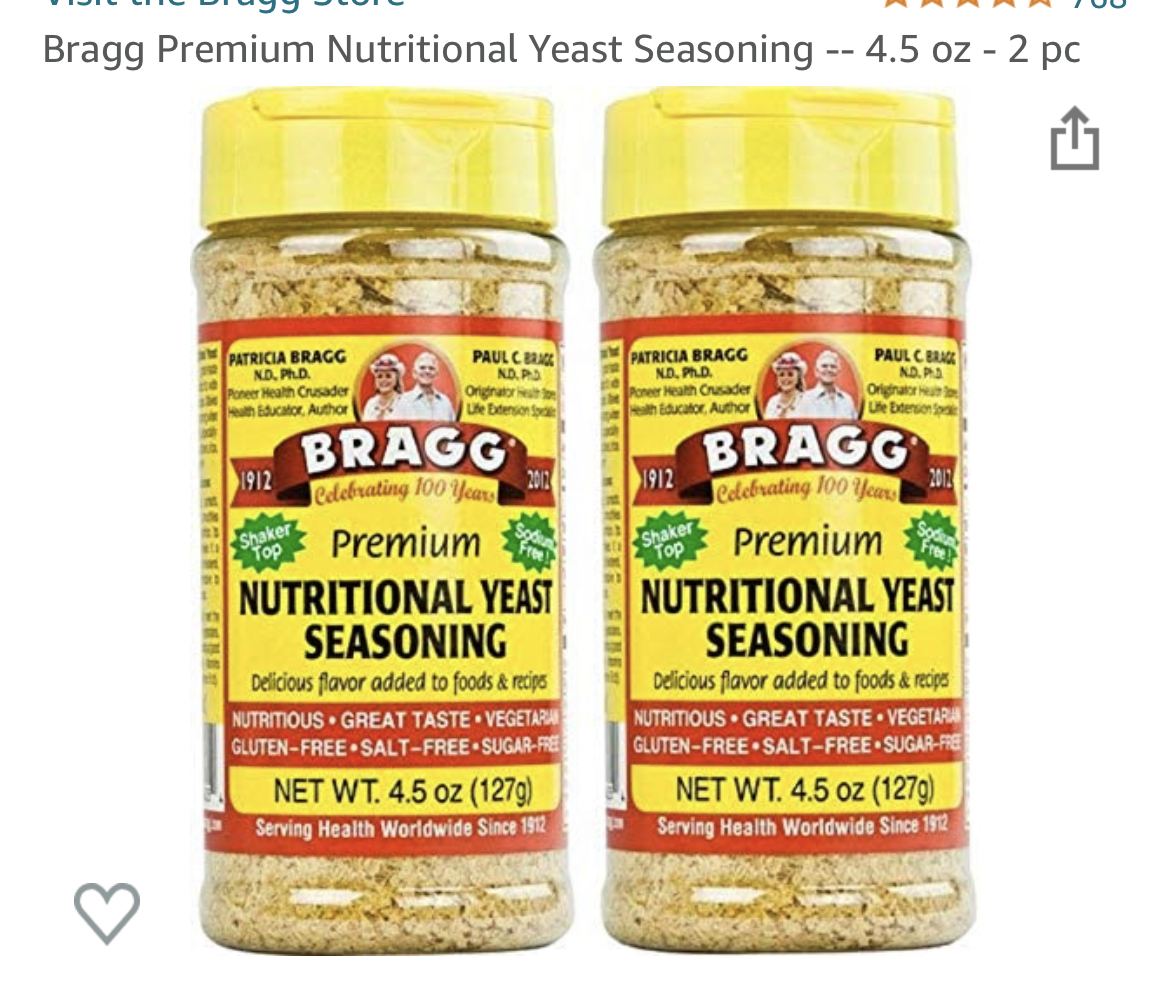Share this Bragg product listing
The height and width of the screenshot is (994, 1160).
1075,139
